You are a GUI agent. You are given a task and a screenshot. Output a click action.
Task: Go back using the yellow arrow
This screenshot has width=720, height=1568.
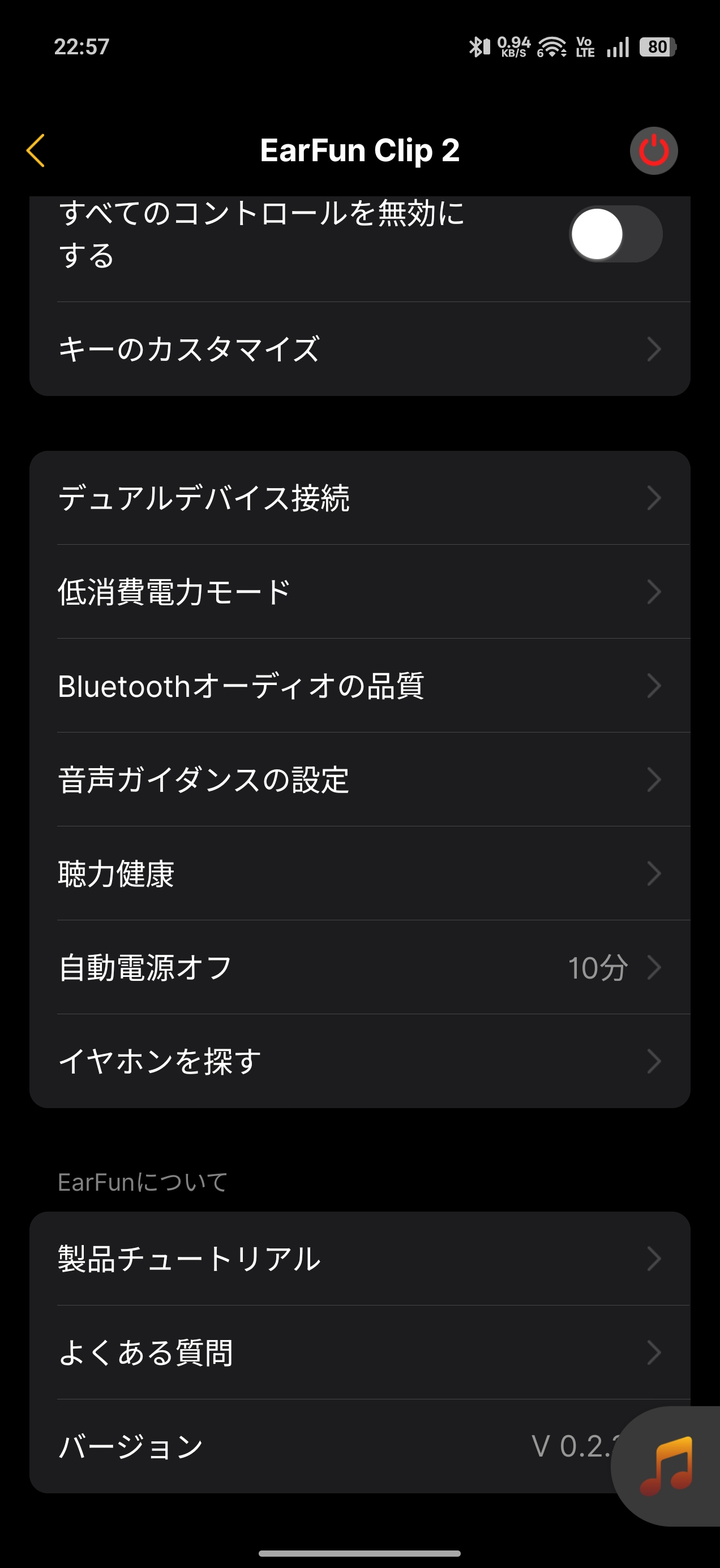[x=36, y=150]
